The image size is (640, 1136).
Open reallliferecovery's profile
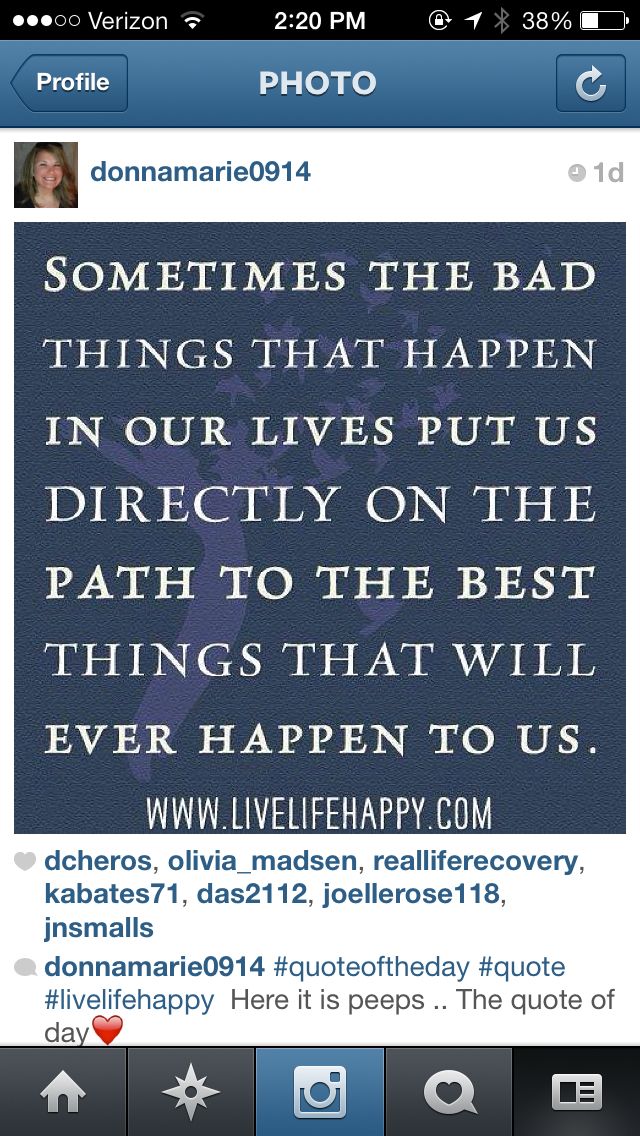(x=478, y=862)
